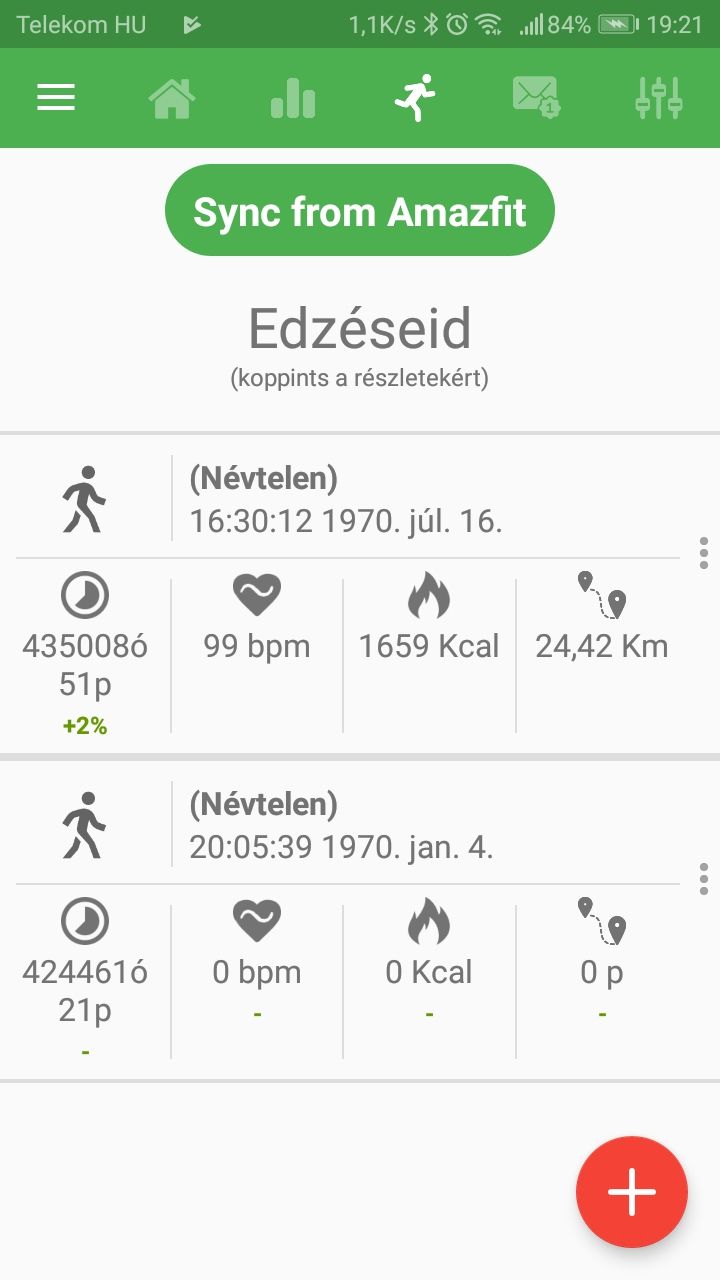Open the hamburger drawer menu
The image size is (720, 1280).
coord(56,98)
